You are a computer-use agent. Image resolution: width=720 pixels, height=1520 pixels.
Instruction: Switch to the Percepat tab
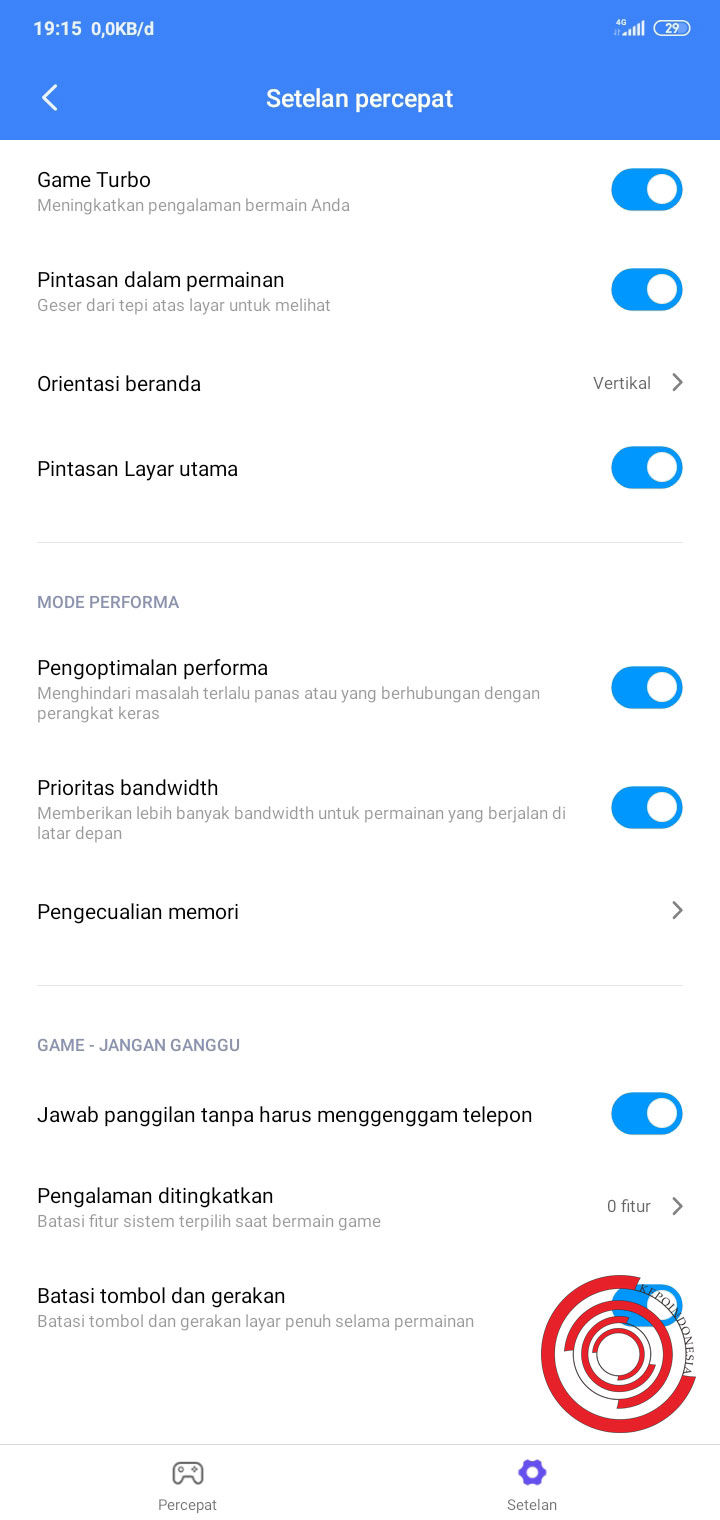(x=187, y=1484)
